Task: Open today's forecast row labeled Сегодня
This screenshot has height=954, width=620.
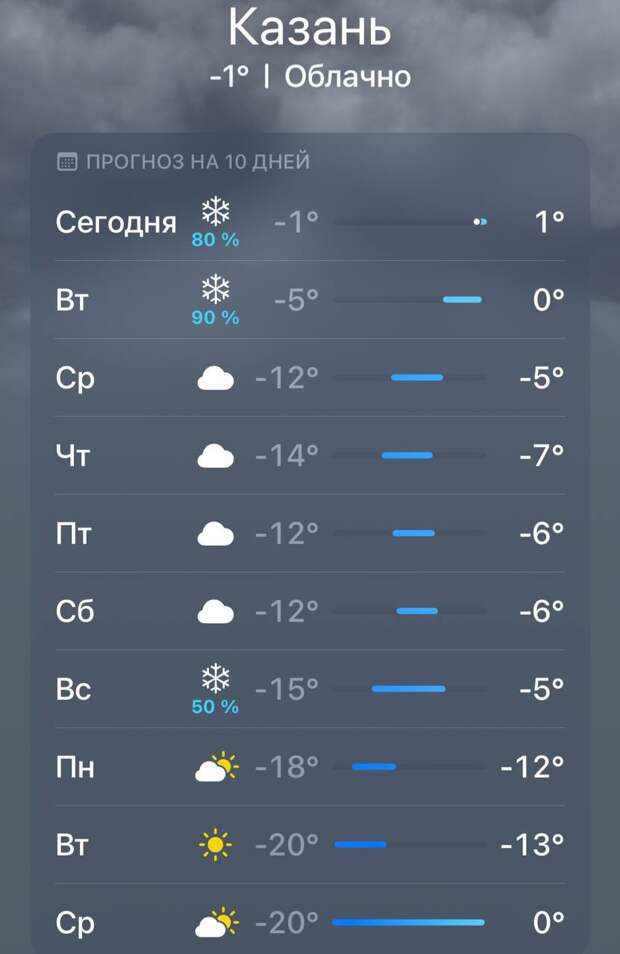Action: 310,222
